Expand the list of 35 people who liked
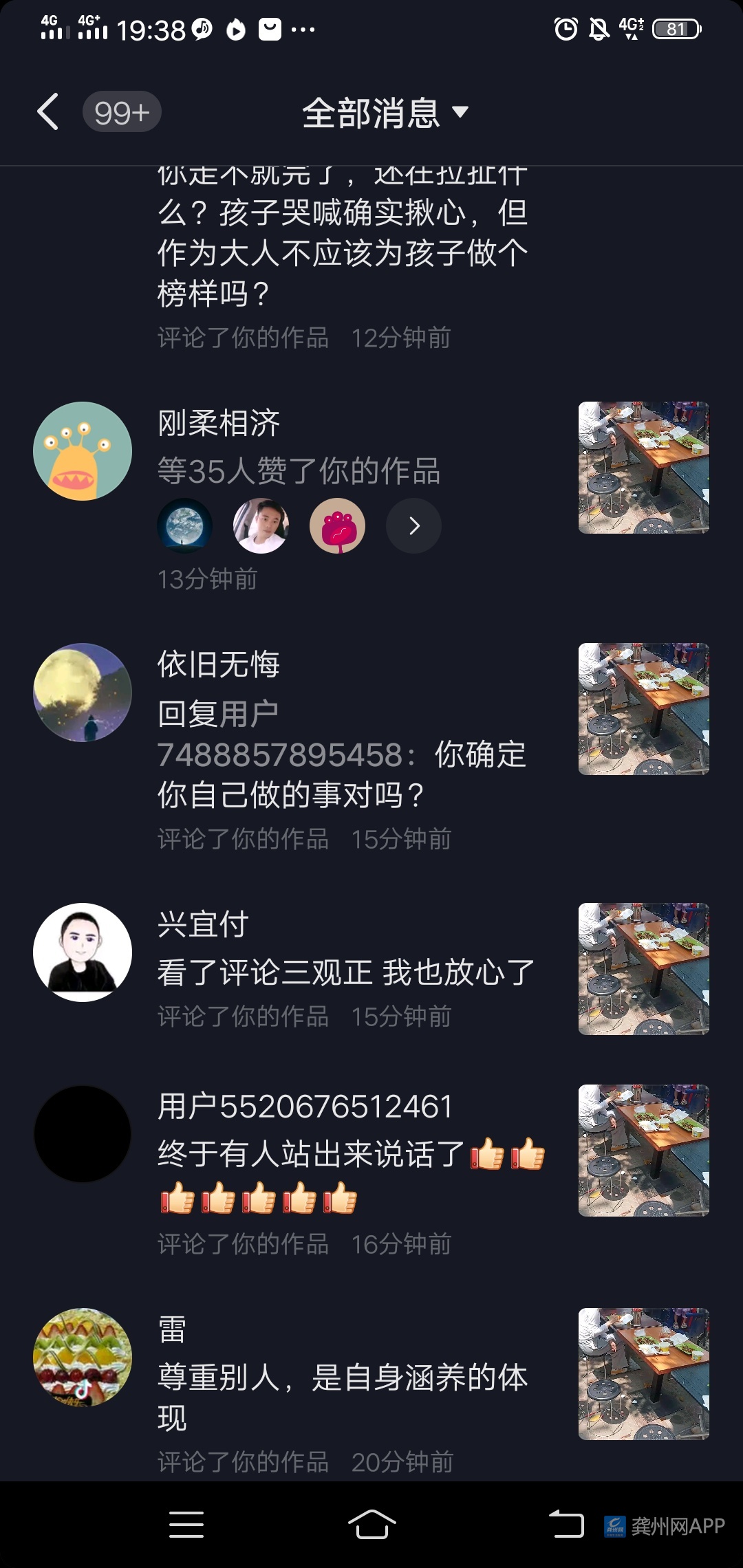 (413, 526)
